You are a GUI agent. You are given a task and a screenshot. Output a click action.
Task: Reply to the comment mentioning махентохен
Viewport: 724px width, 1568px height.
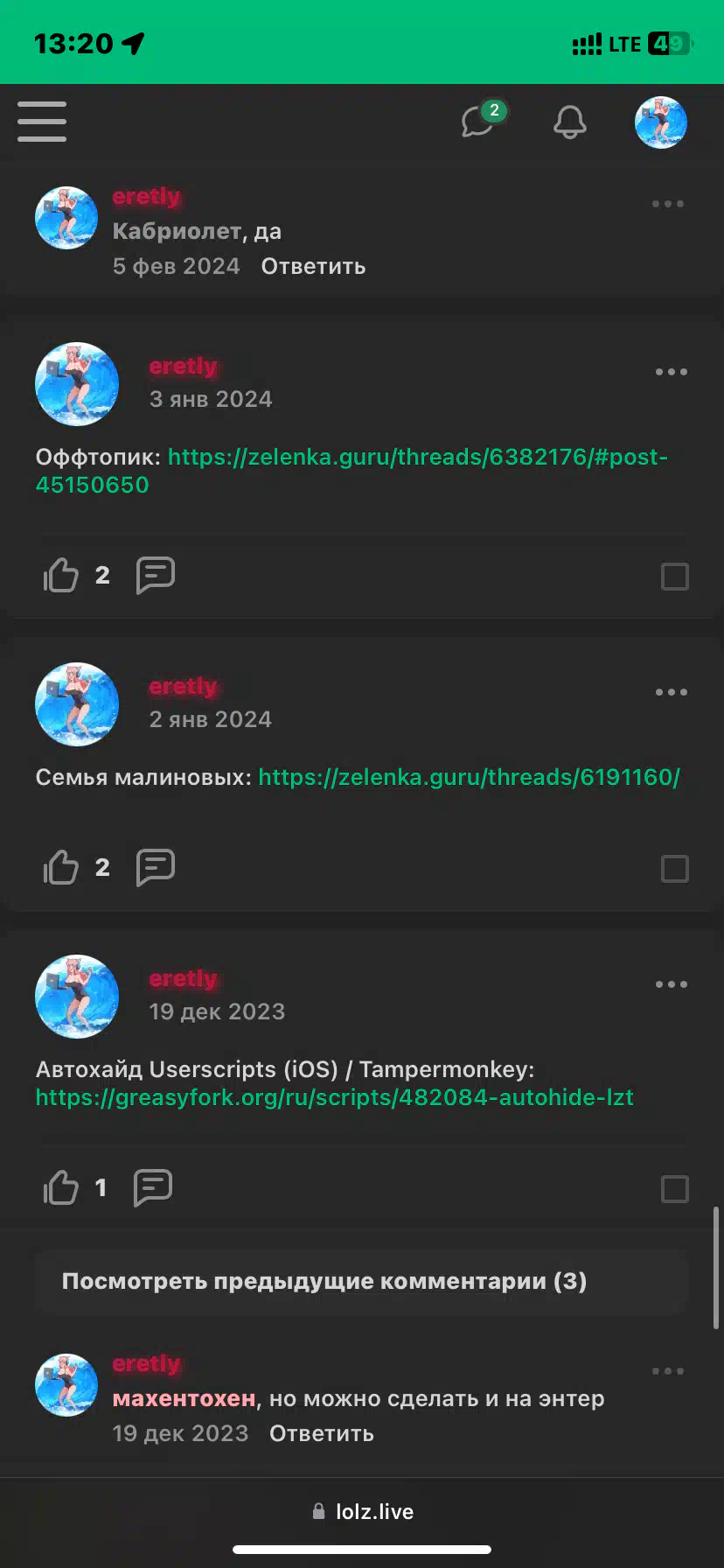(x=321, y=1433)
